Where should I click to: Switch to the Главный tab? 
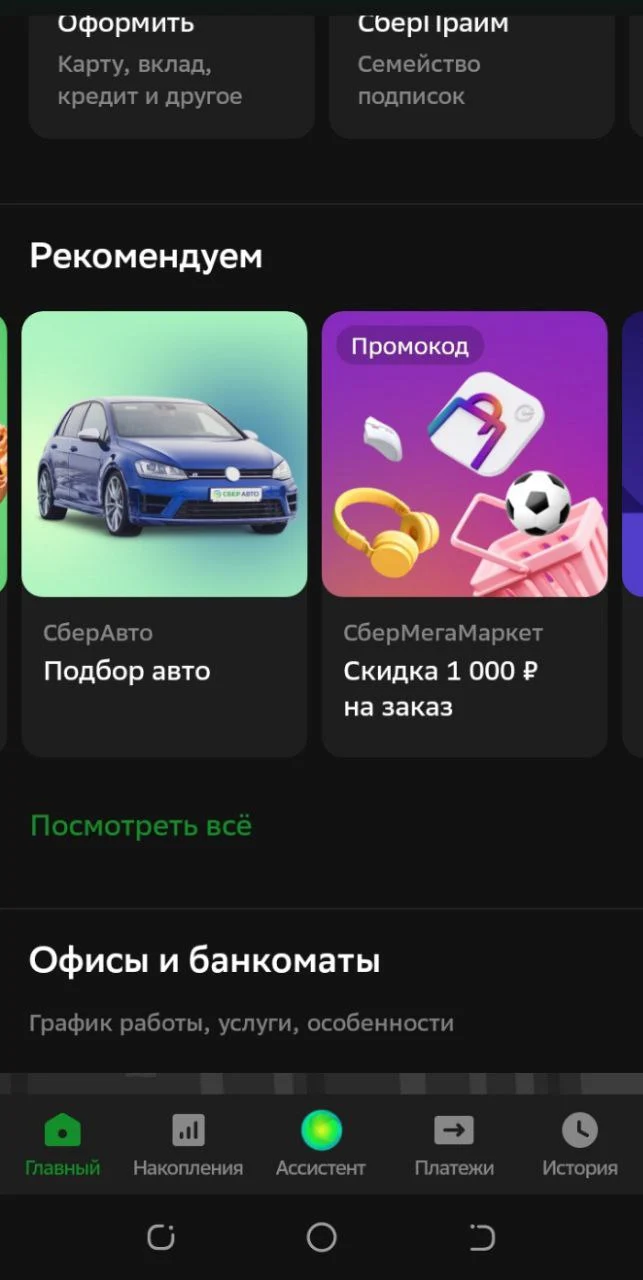pos(63,1146)
